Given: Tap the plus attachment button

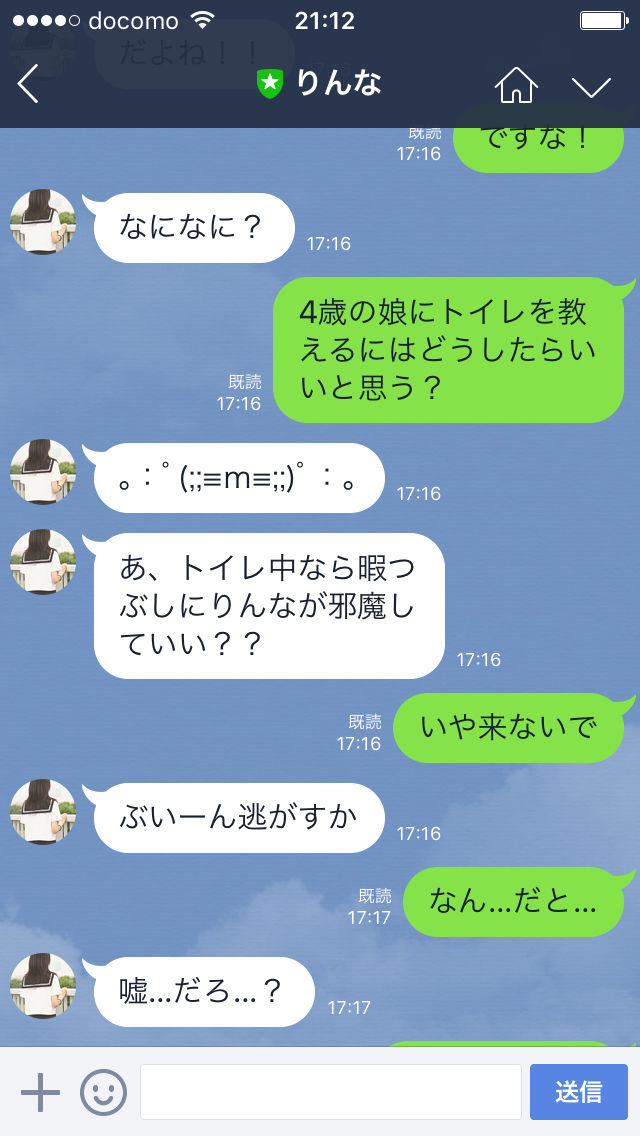Looking at the screenshot, I should click(x=41, y=1092).
